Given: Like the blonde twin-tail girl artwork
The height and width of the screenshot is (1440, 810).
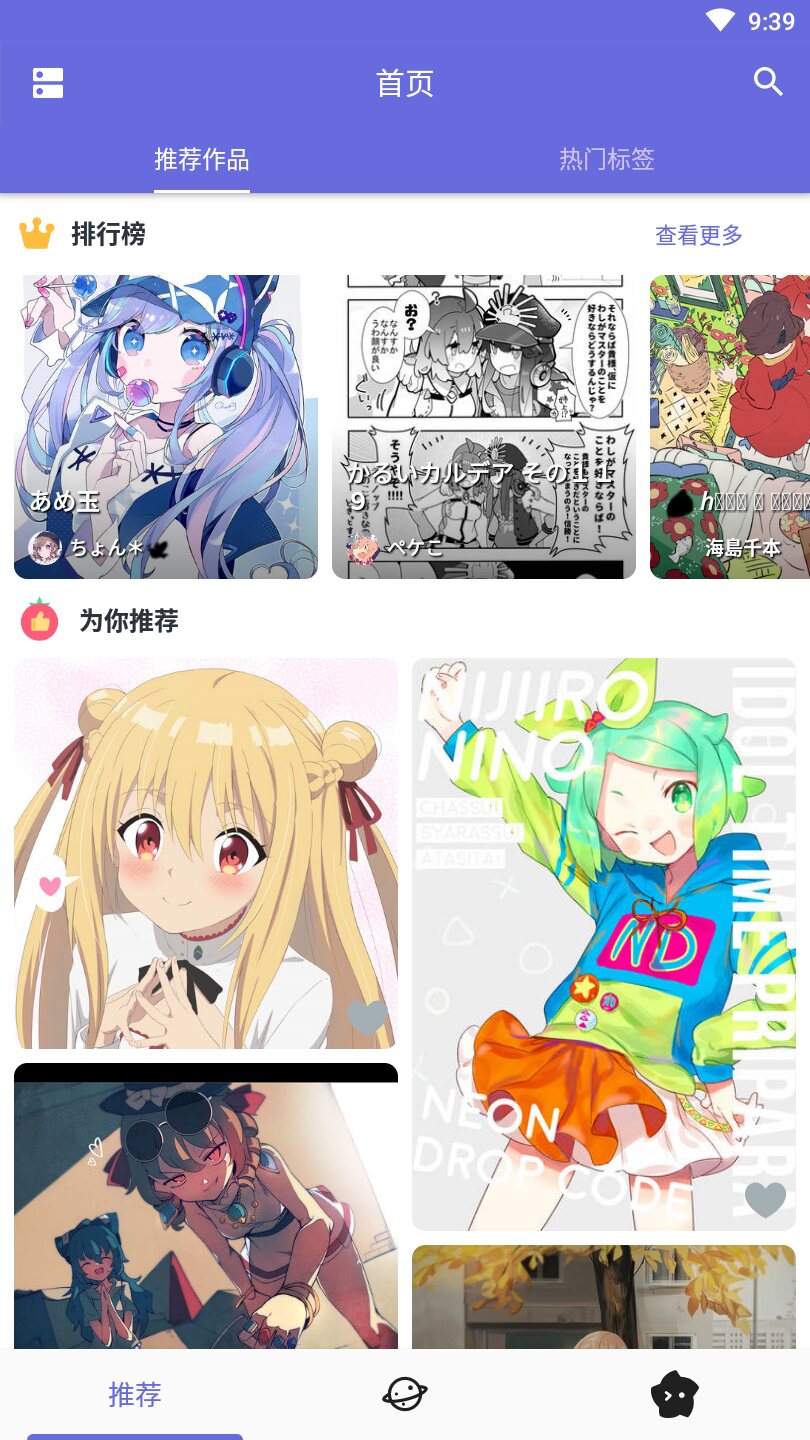Looking at the screenshot, I should pos(367,1016).
